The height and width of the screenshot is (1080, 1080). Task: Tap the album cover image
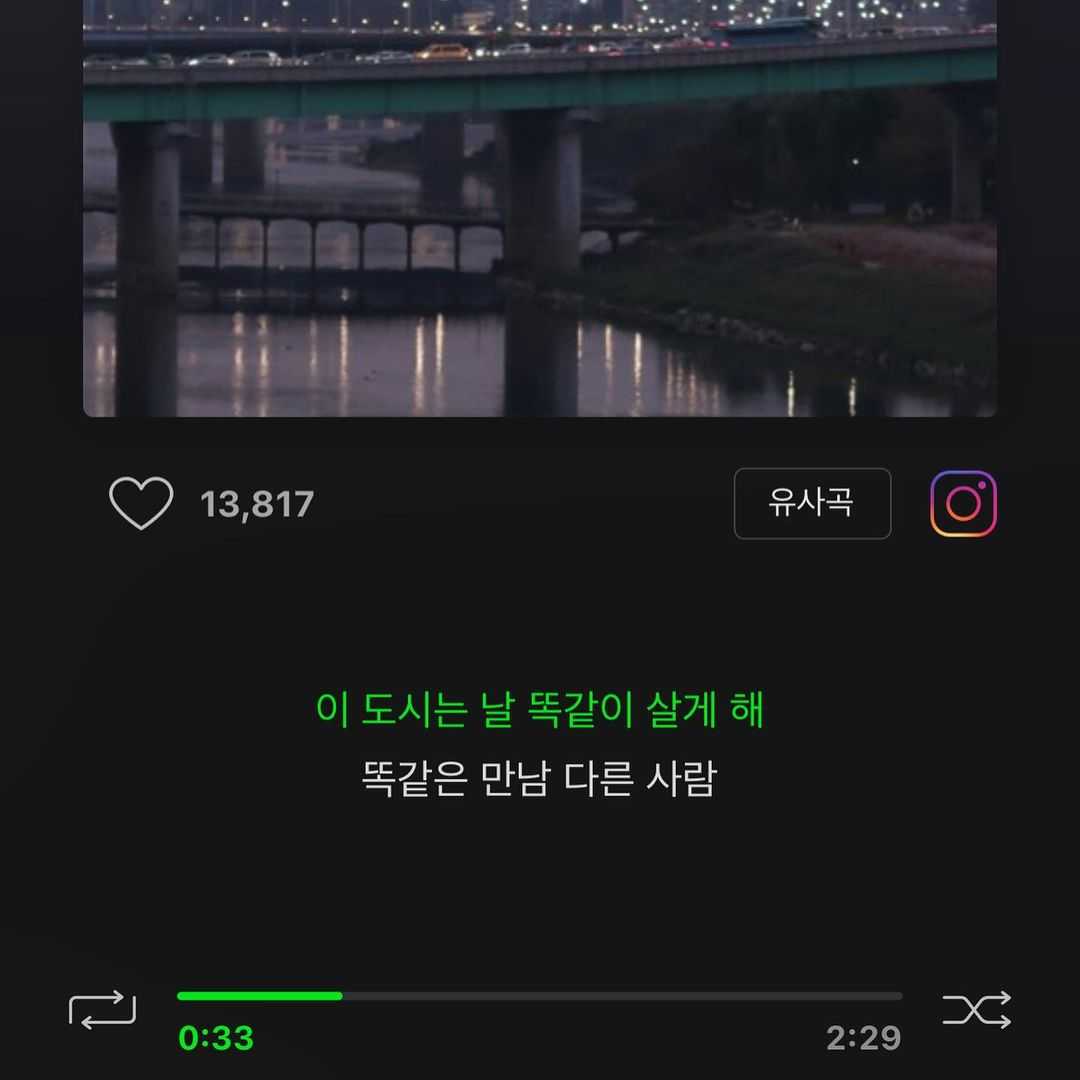(540, 210)
